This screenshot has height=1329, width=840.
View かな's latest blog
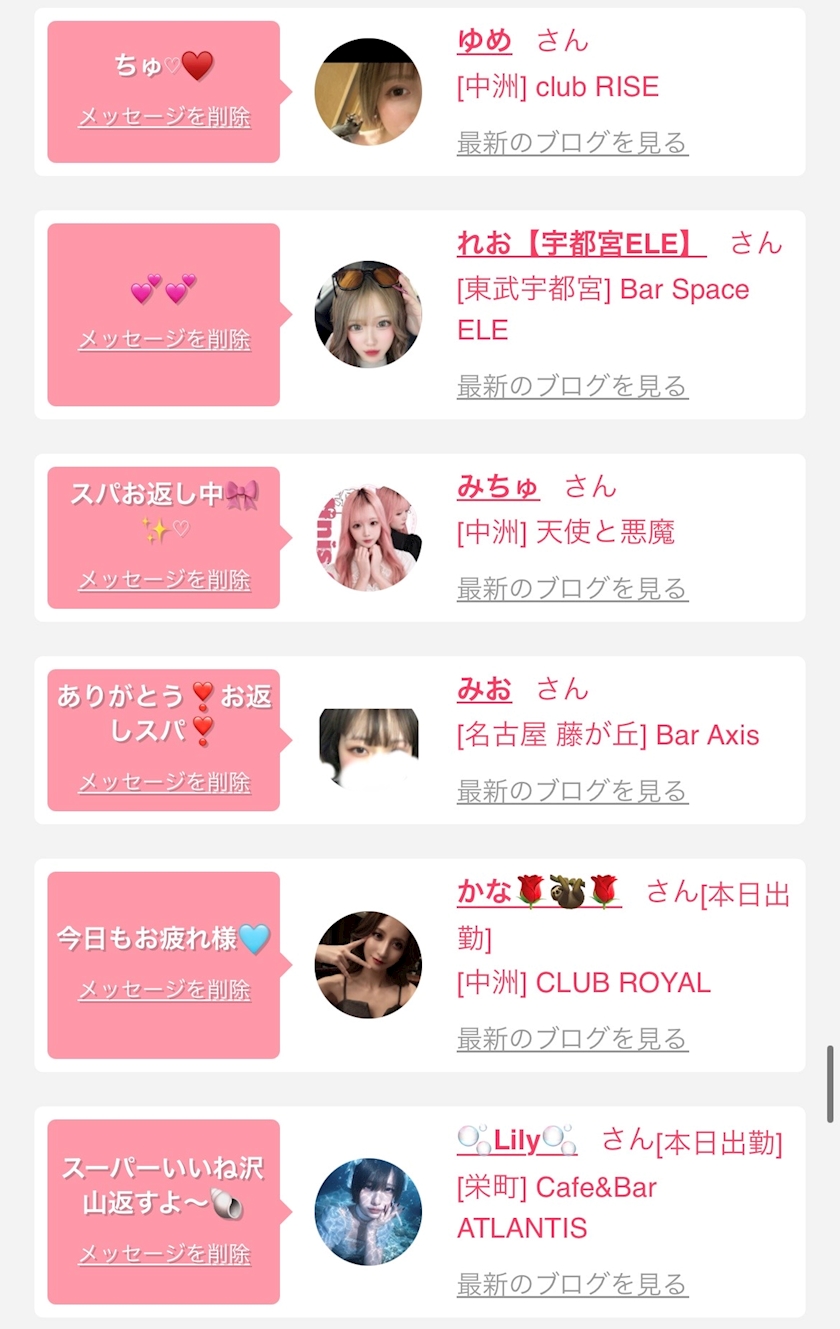click(x=572, y=1039)
